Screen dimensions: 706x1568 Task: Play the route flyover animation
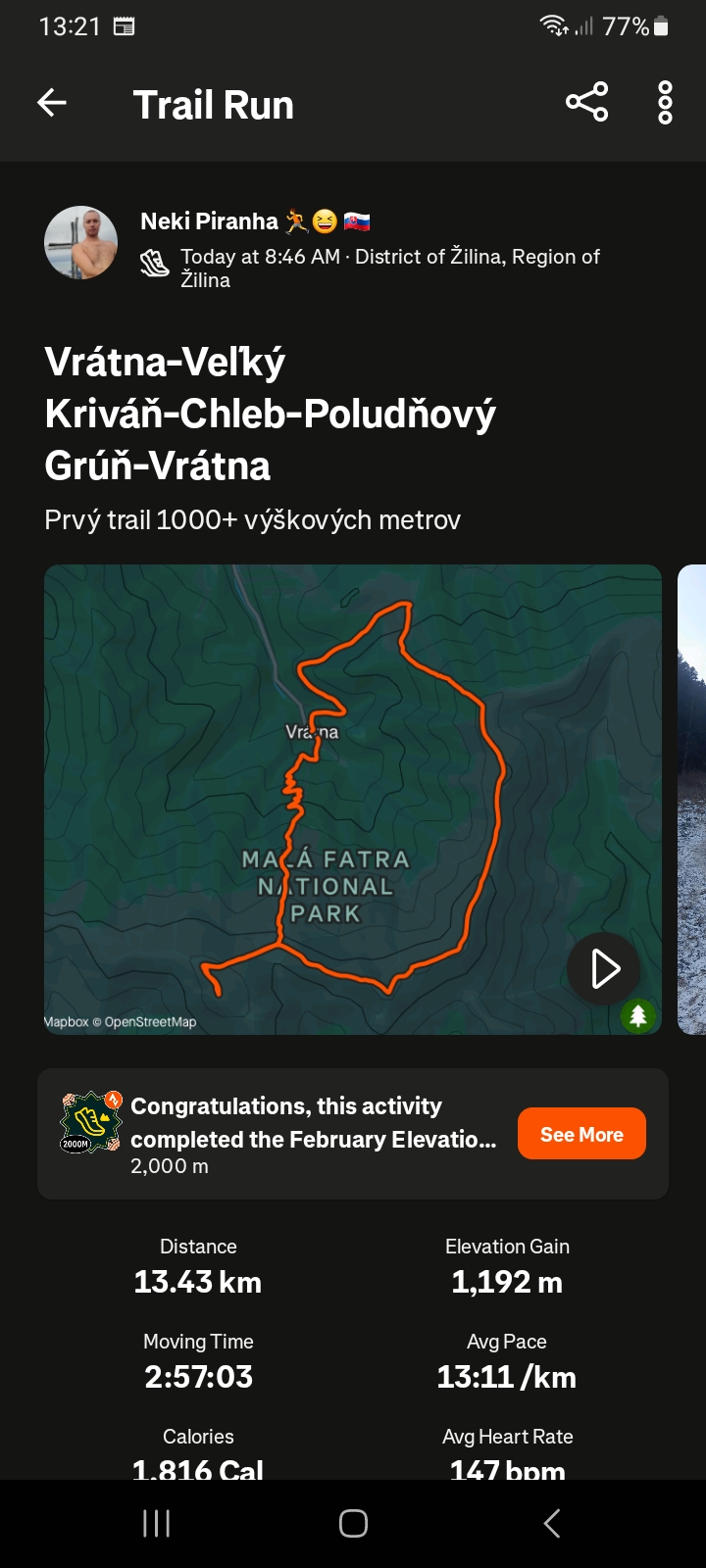[x=604, y=968]
